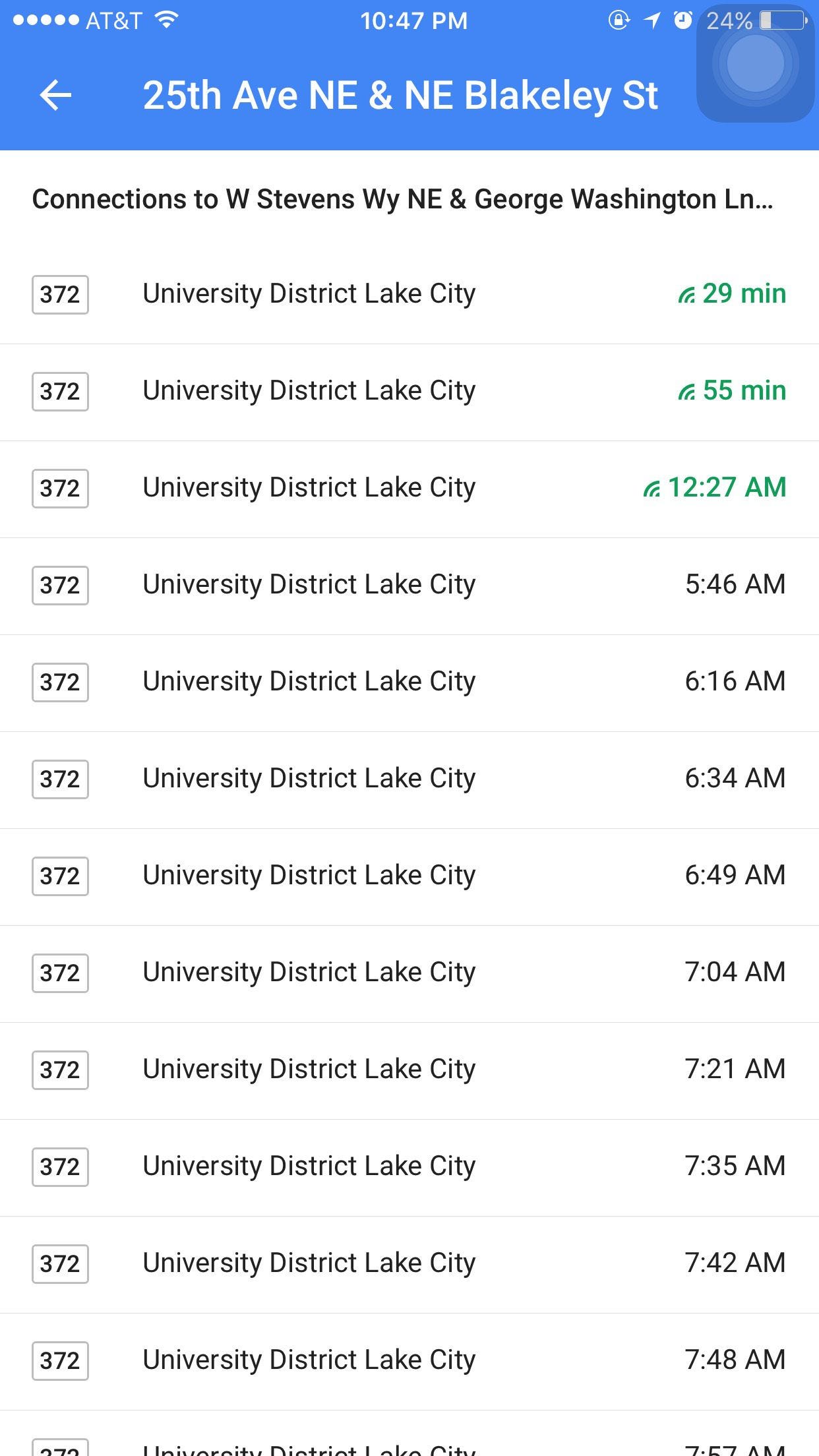Image resolution: width=819 pixels, height=1456 pixels.
Task: View details for the 7:04 AM departure
Action: [x=409, y=973]
